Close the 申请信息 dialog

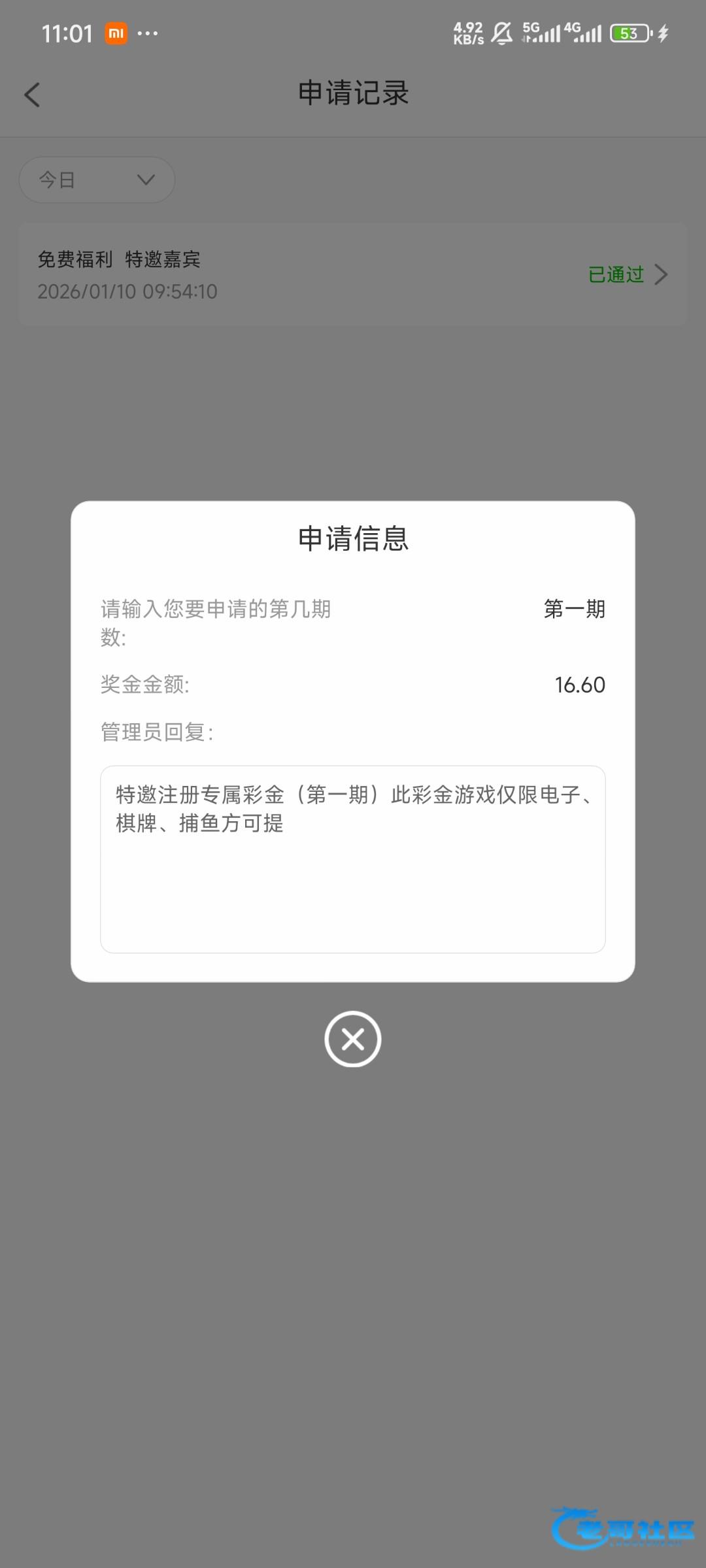352,1039
